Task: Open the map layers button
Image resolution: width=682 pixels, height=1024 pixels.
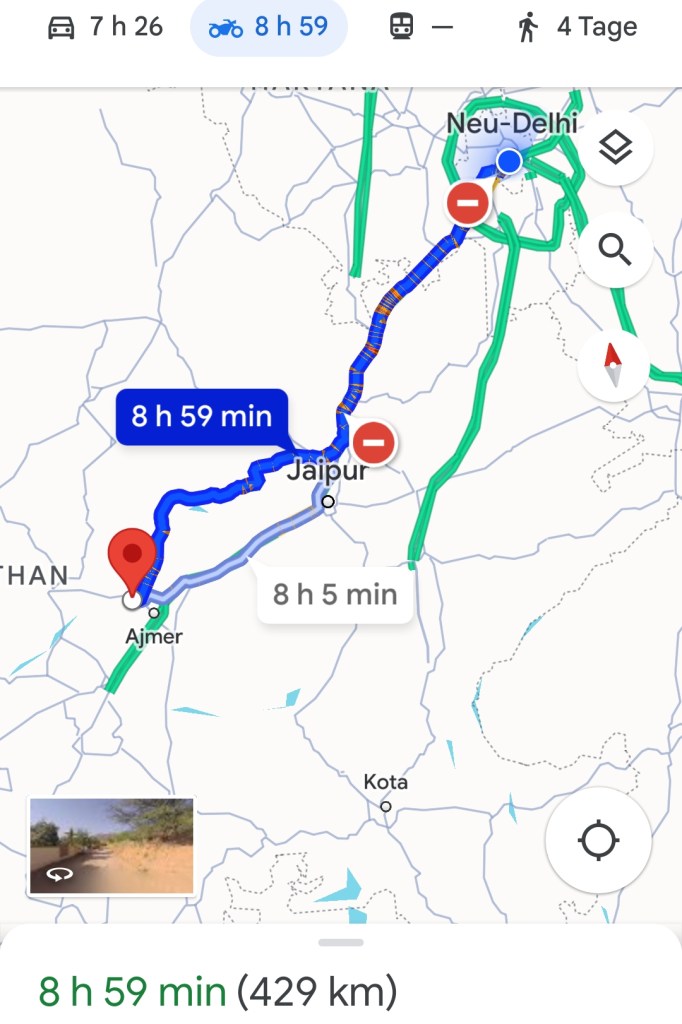Action: click(615, 149)
